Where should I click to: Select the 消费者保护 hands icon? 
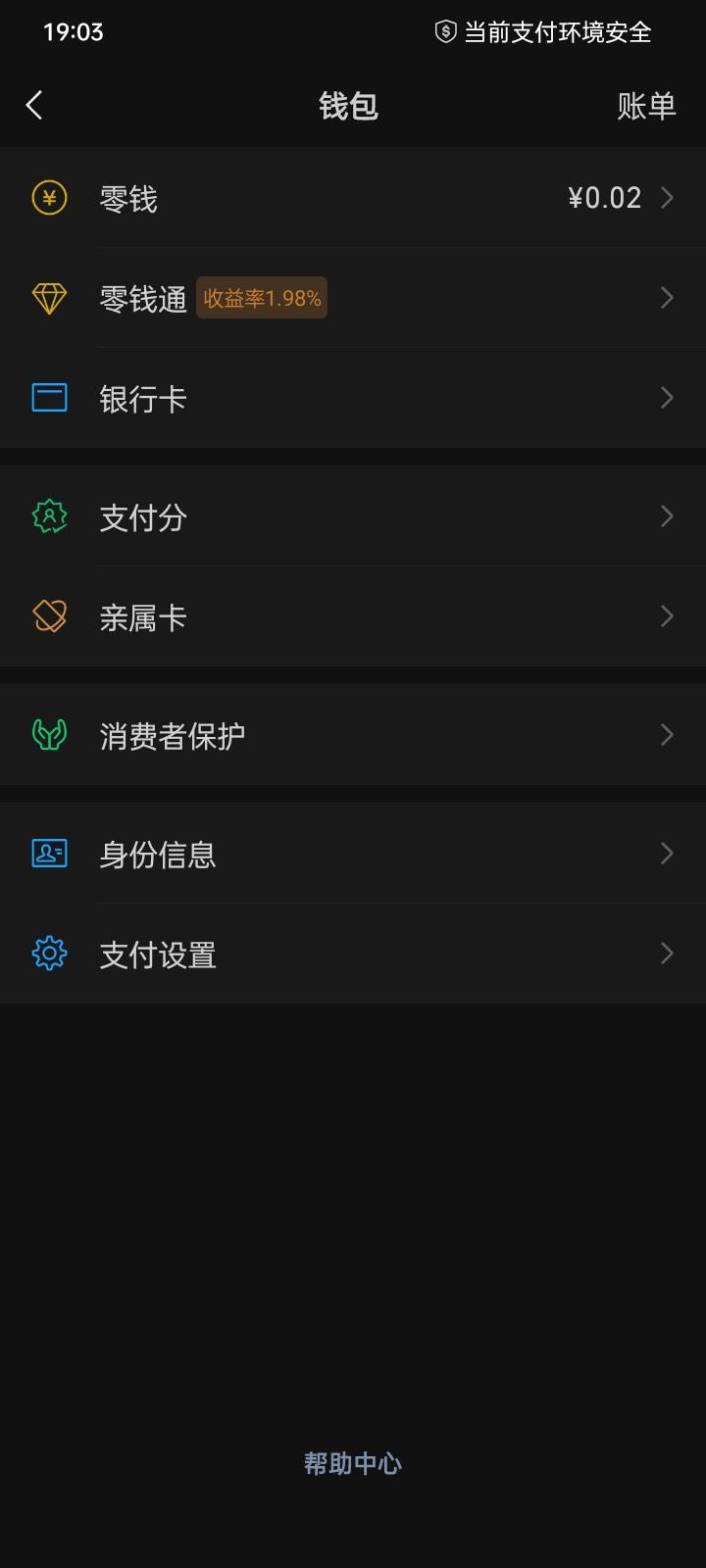tap(49, 734)
